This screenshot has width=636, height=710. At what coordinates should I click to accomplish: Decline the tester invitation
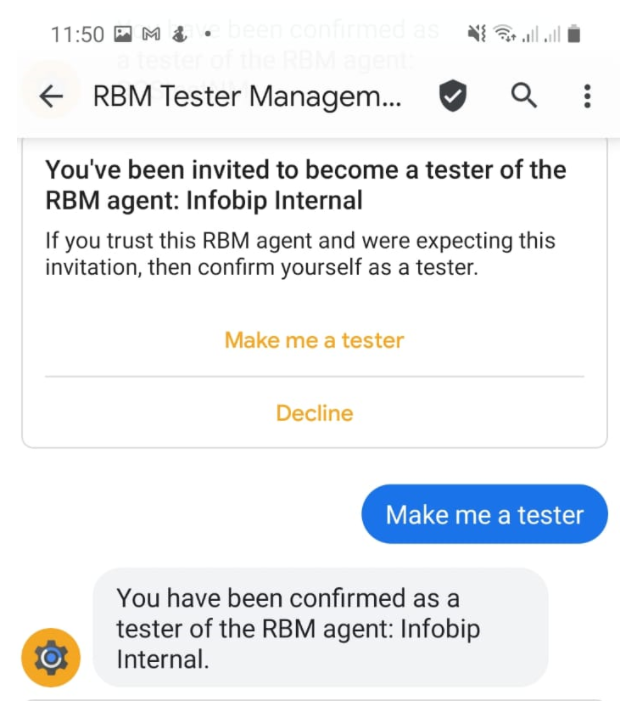[x=314, y=413]
